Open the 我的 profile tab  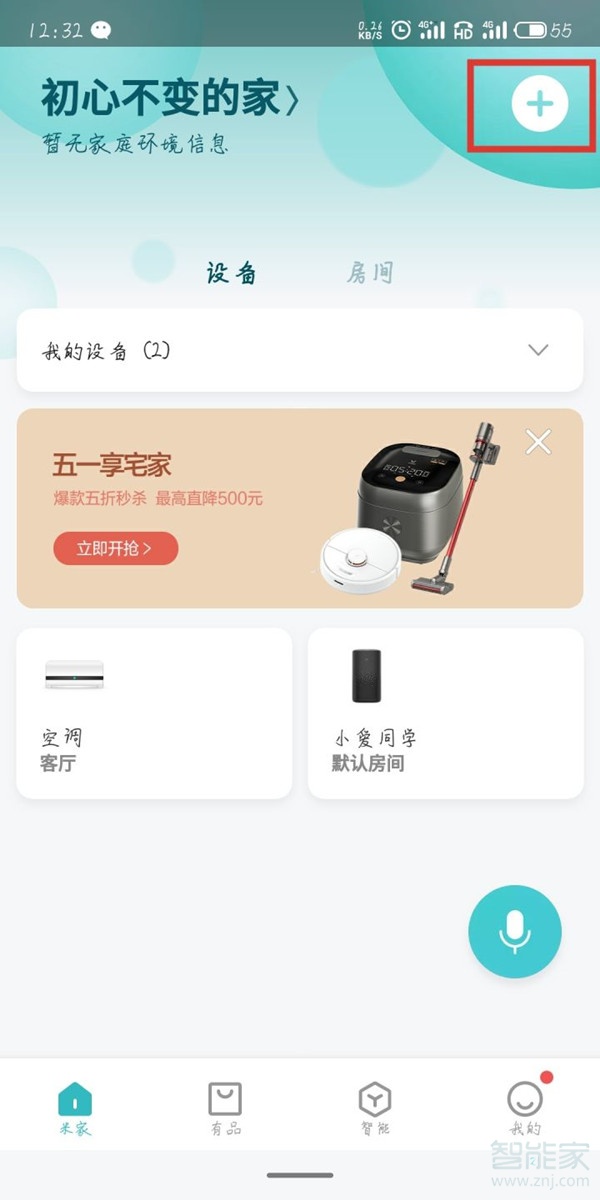(x=525, y=1110)
